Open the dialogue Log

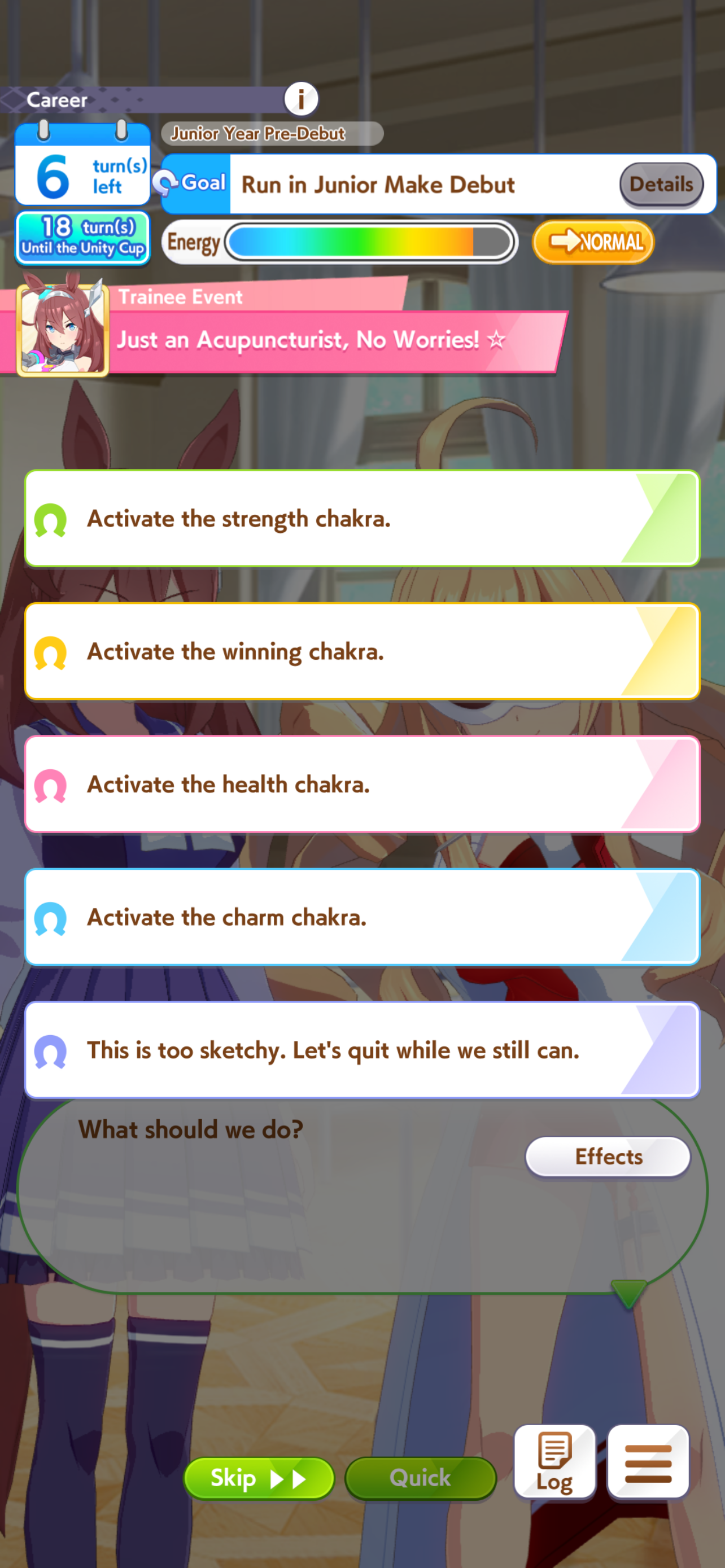click(x=554, y=1461)
